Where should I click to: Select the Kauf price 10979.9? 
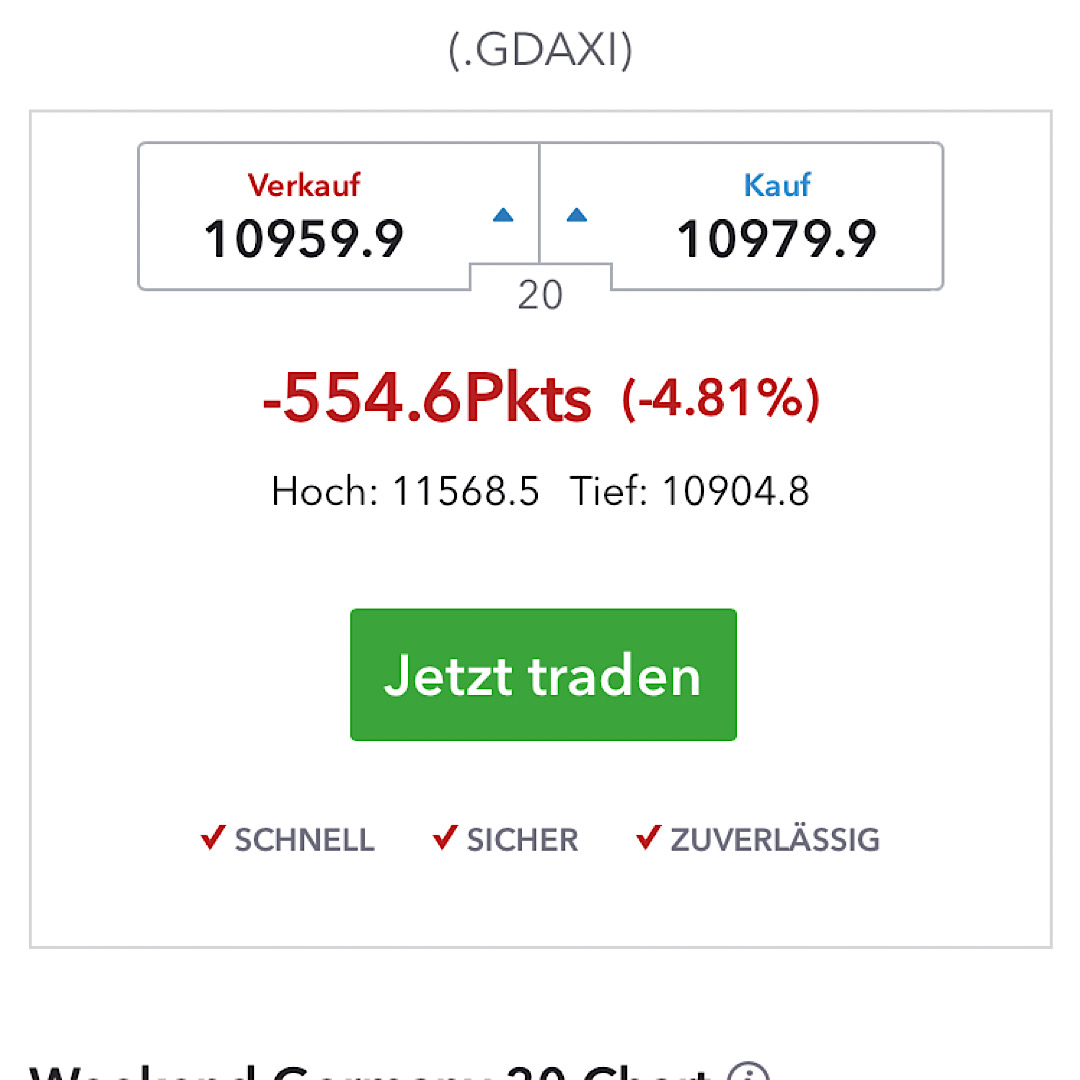click(x=776, y=238)
